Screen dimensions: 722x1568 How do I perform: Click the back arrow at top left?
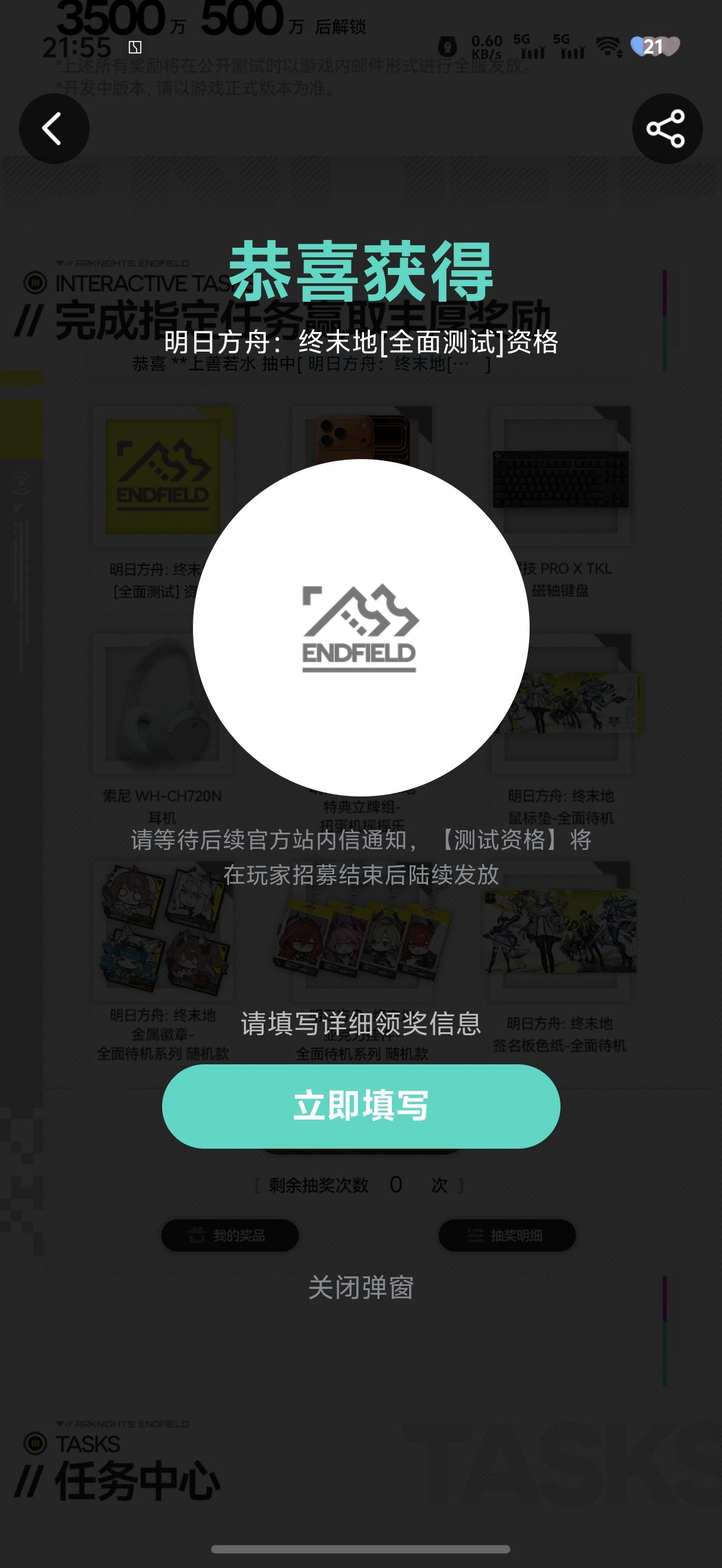click(x=54, y=128)
